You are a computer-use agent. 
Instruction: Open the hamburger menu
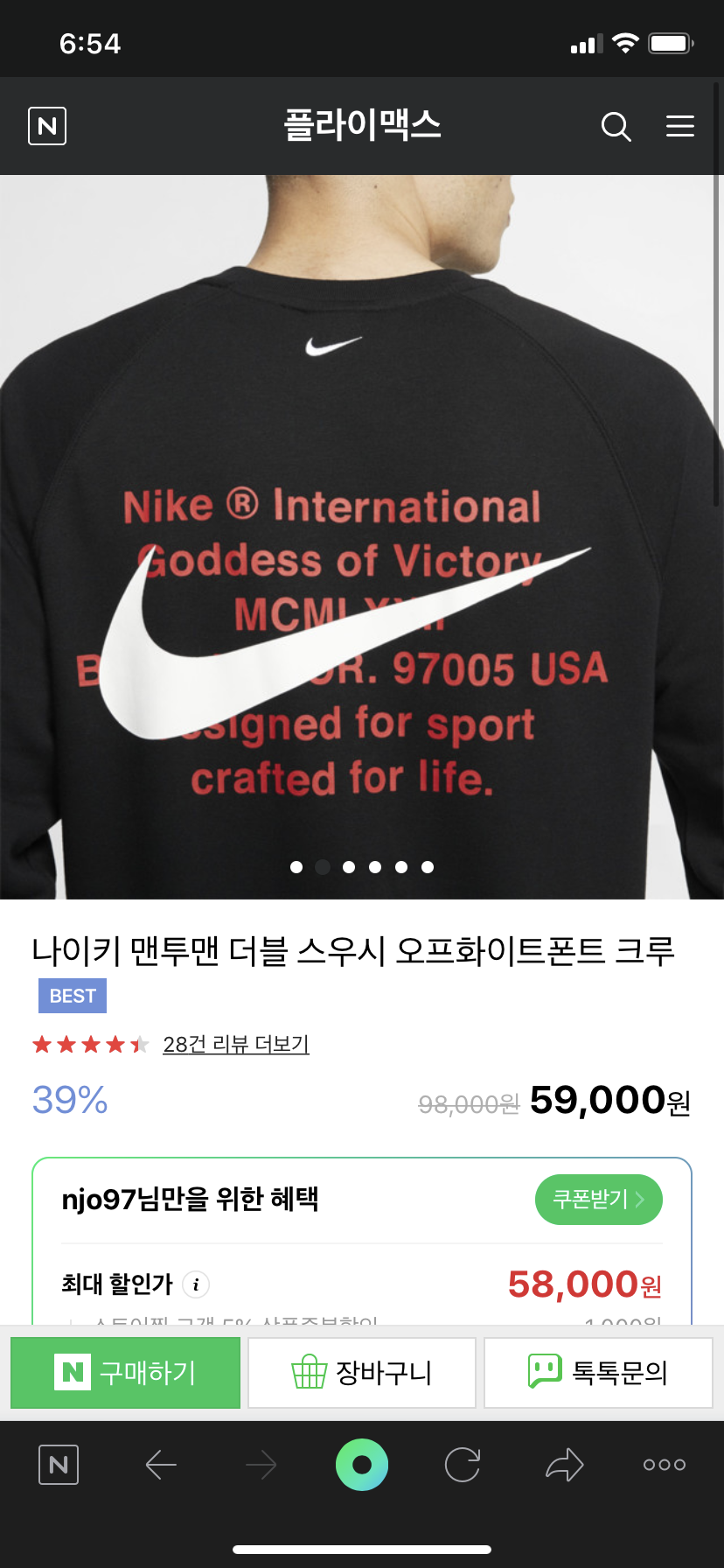point(679,126)
